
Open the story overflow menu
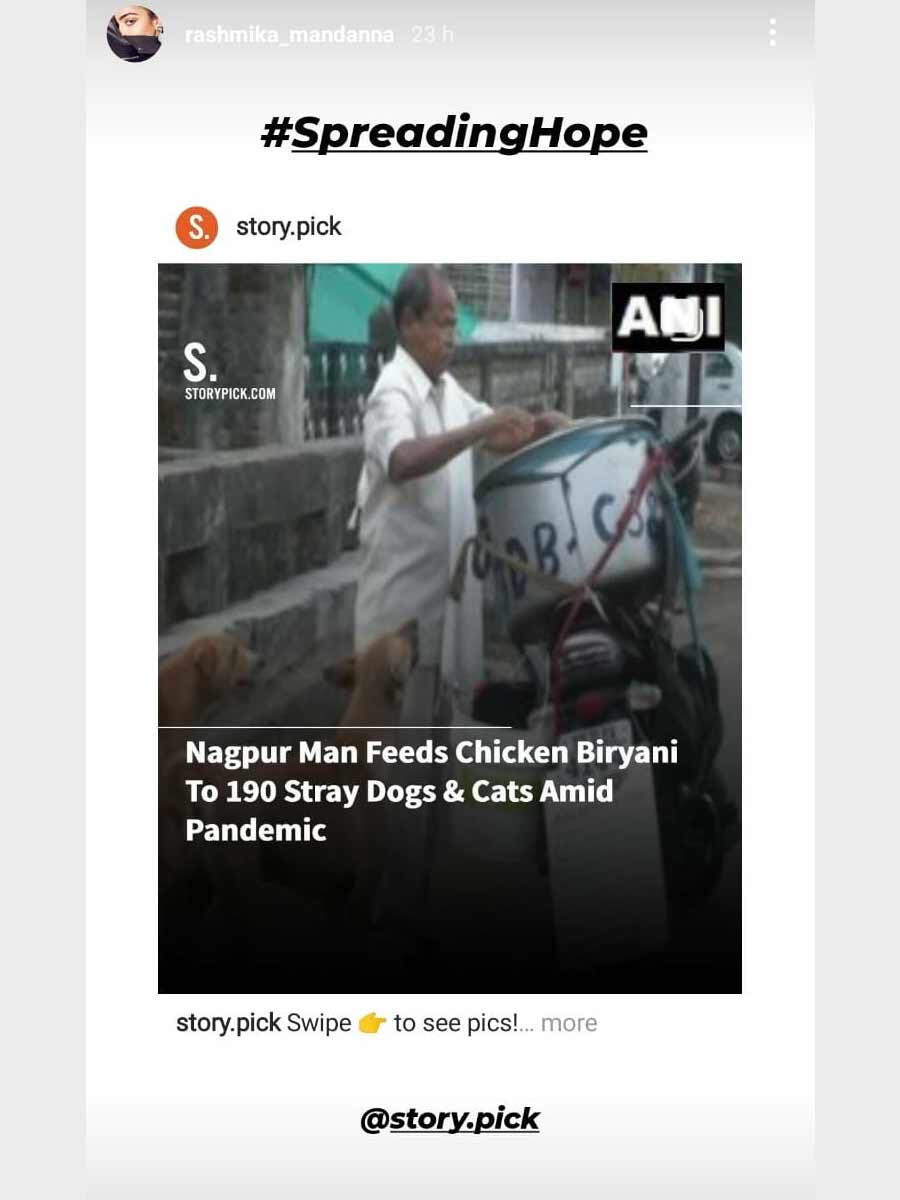(x=772, y=33)
